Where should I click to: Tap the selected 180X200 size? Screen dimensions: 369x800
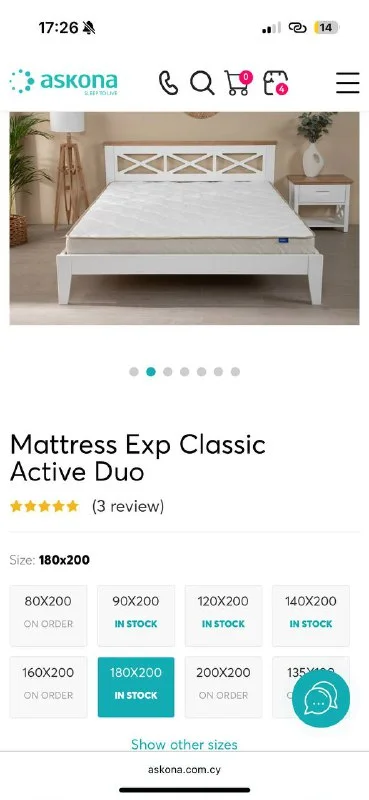pyautogui.click(x=136, y=687)
